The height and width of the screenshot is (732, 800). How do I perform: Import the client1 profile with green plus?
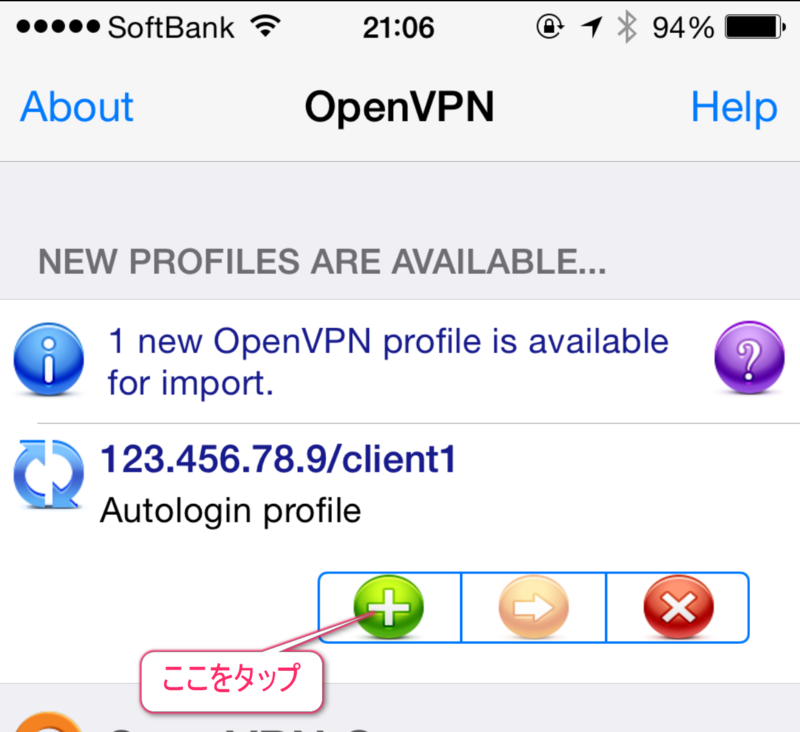pos(389,608)
